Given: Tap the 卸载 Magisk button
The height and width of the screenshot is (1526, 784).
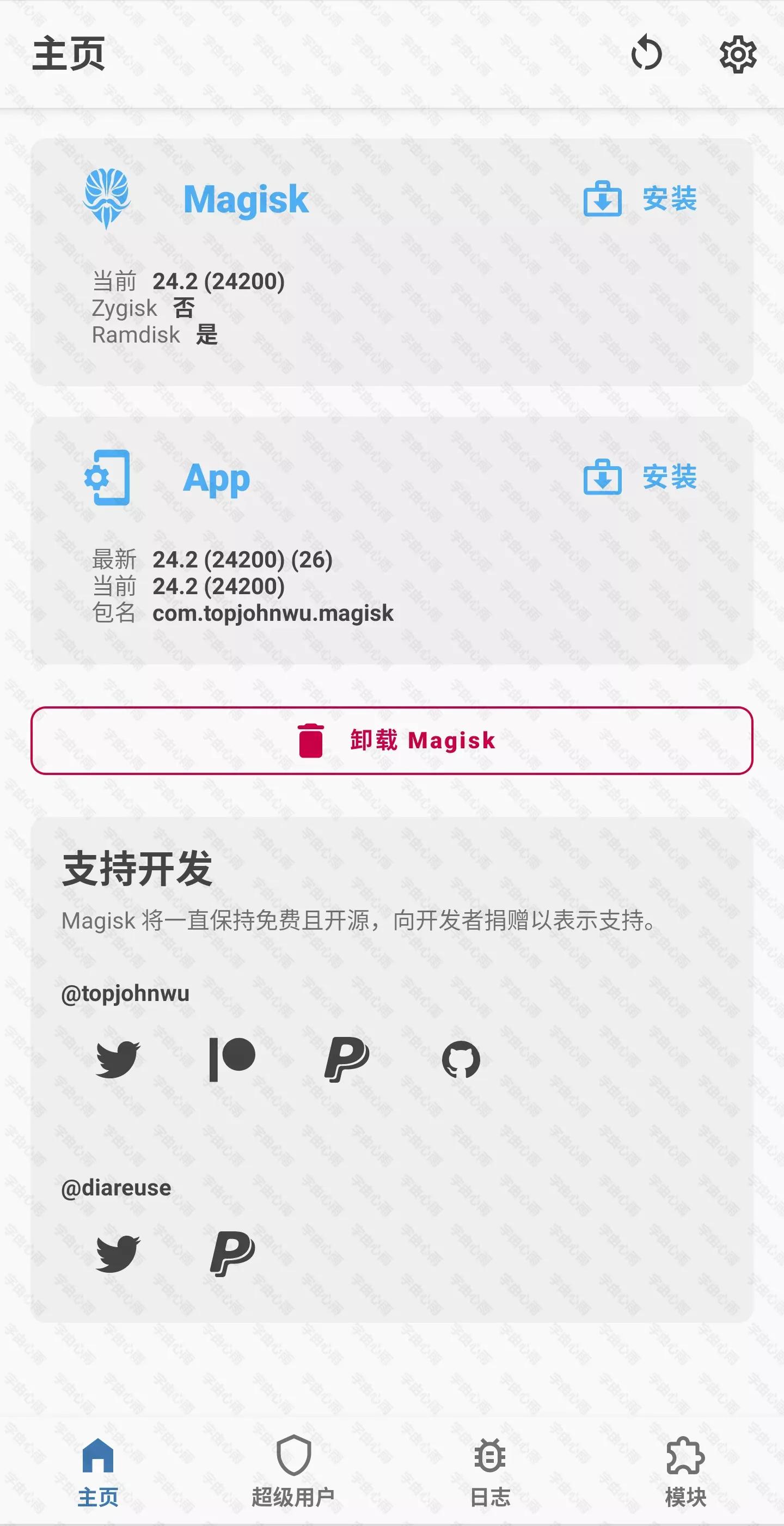Looking at the screenshot, I should pos(392,741).
